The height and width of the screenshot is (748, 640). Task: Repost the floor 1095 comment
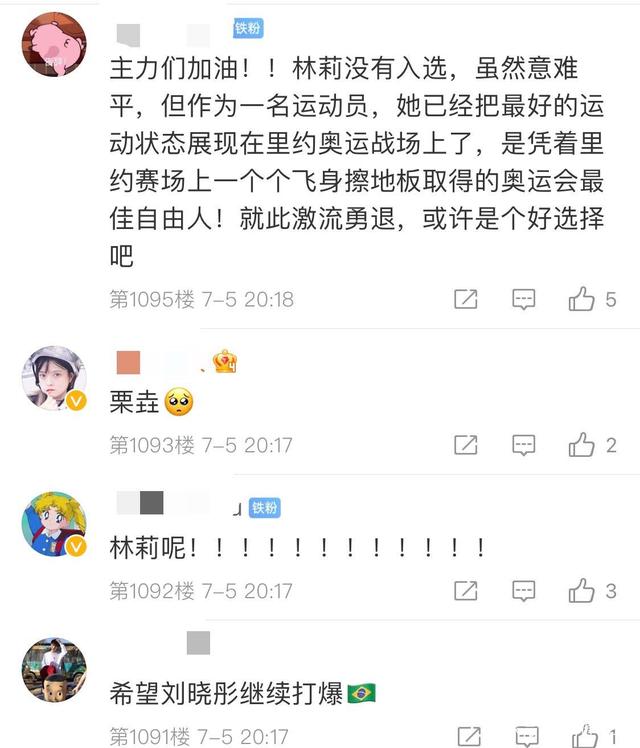point(465,299)
